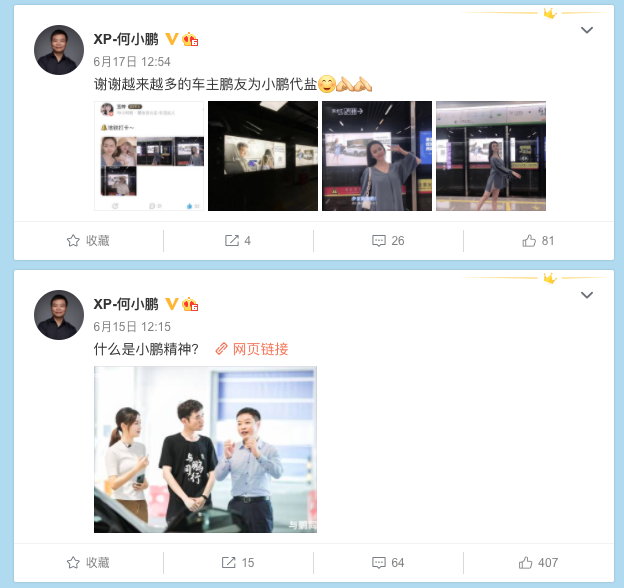Expand the dropdown on the June 17 post
The image size is (624, 588).
pos(587,31)
